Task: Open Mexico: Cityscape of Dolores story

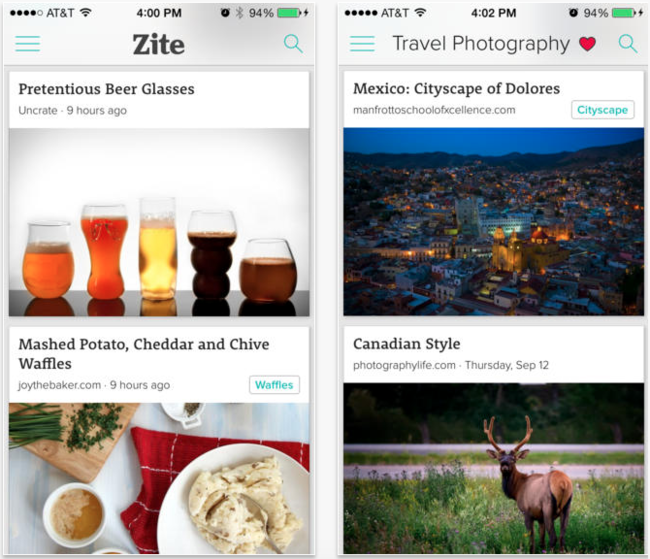Action: [x=456, y=89]
